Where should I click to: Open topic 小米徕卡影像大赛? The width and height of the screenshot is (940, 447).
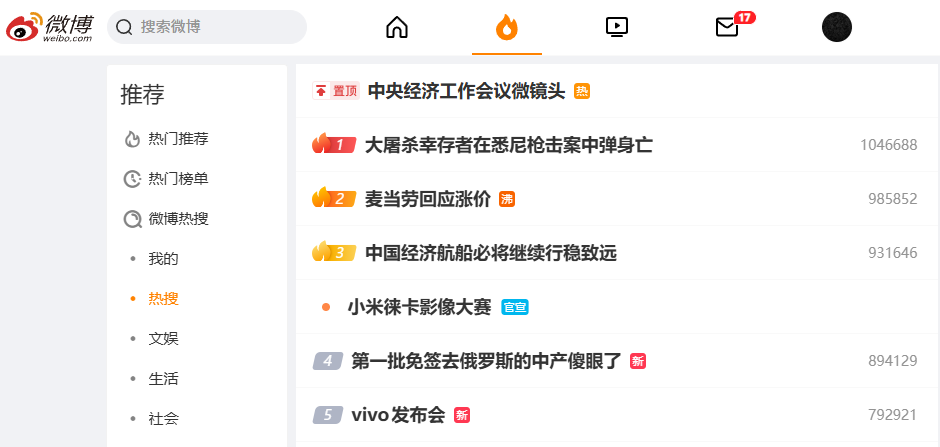point(419,307)
